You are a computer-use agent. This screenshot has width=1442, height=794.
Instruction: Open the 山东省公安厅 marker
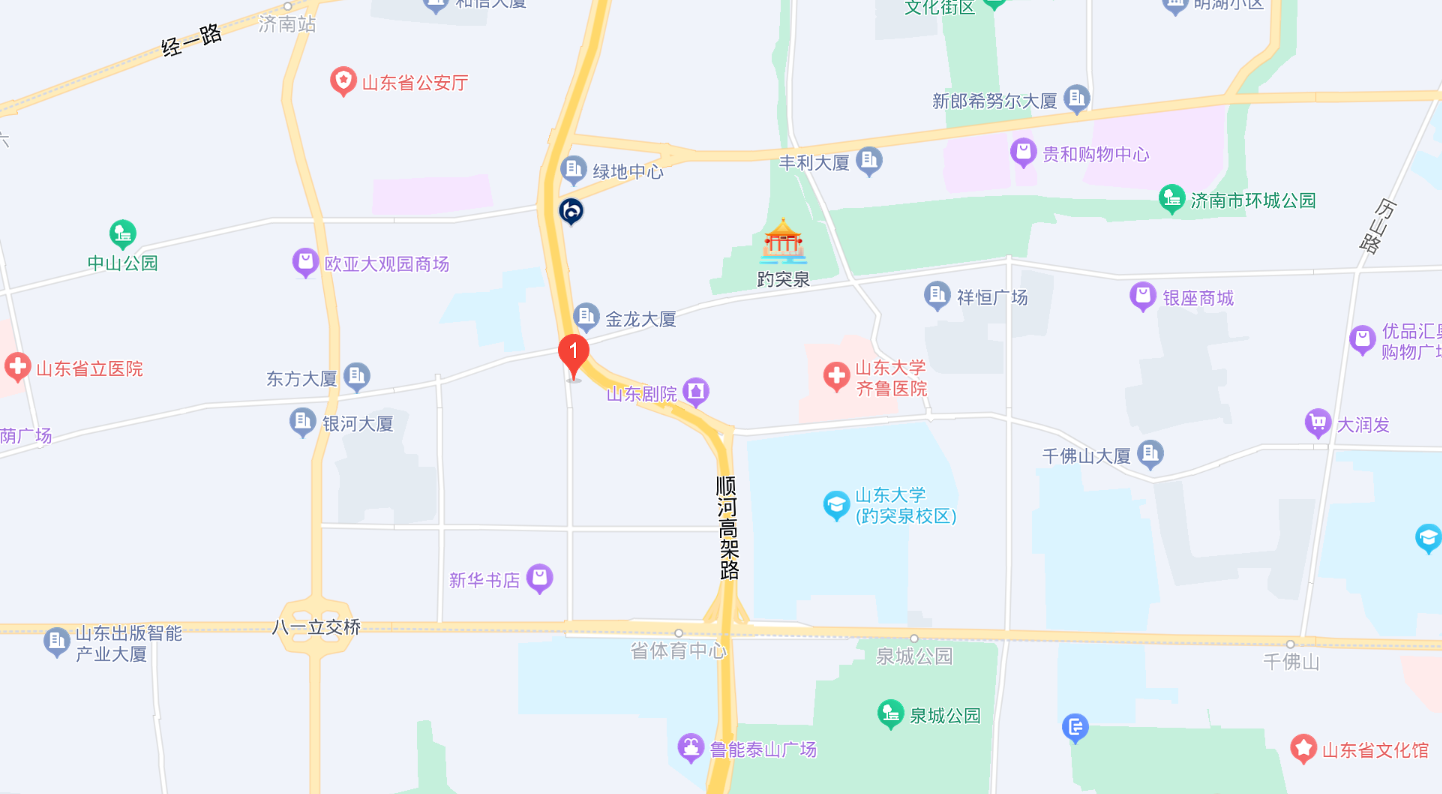tap(344, 81)
